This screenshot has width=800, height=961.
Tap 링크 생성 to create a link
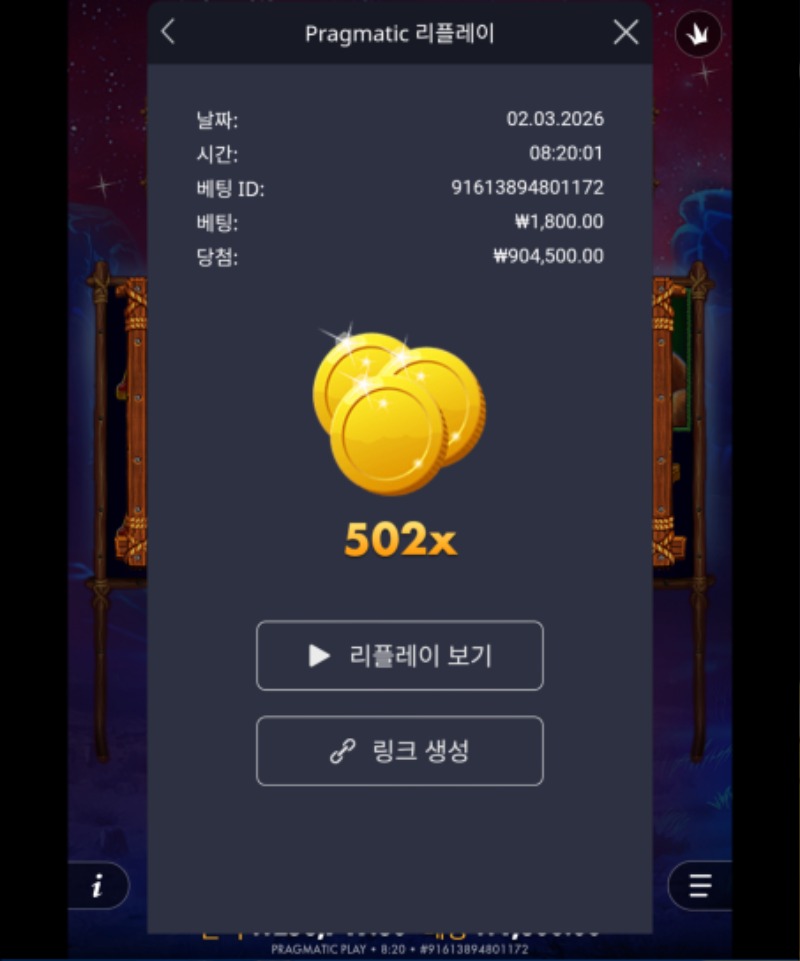click(400, 751)
